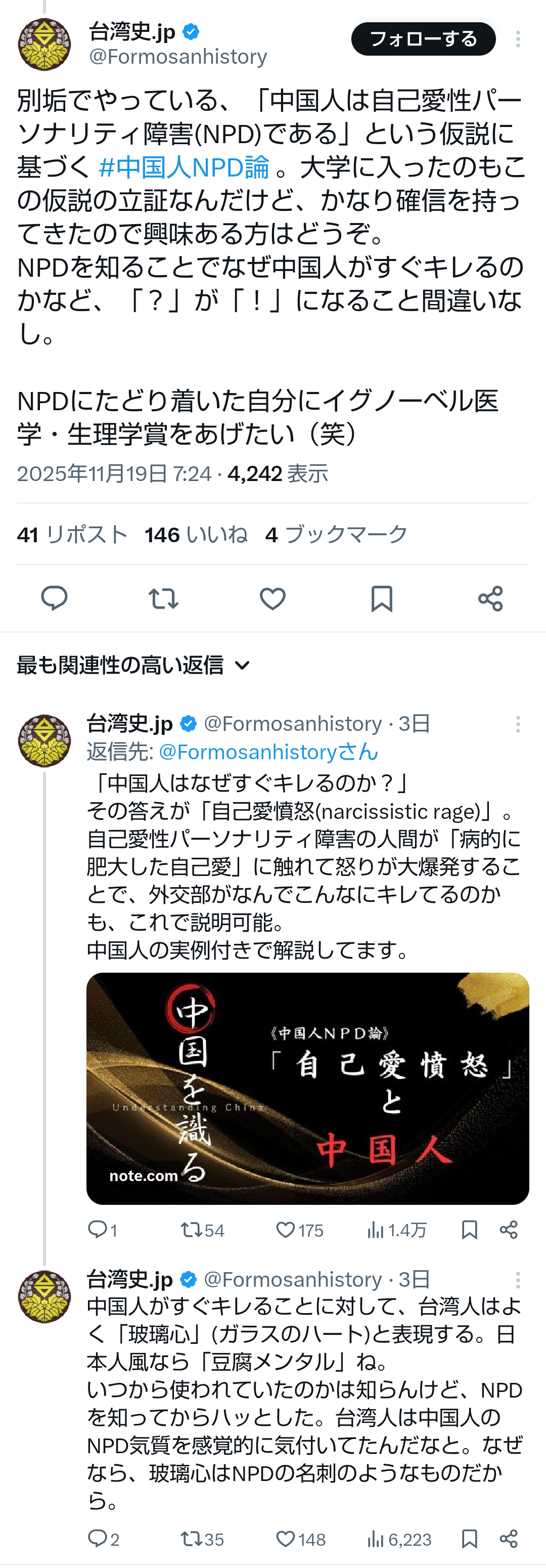This screenshot has width=546, height=1568.
Task: Bookmark the main post
Action: (x=382, y=598)
